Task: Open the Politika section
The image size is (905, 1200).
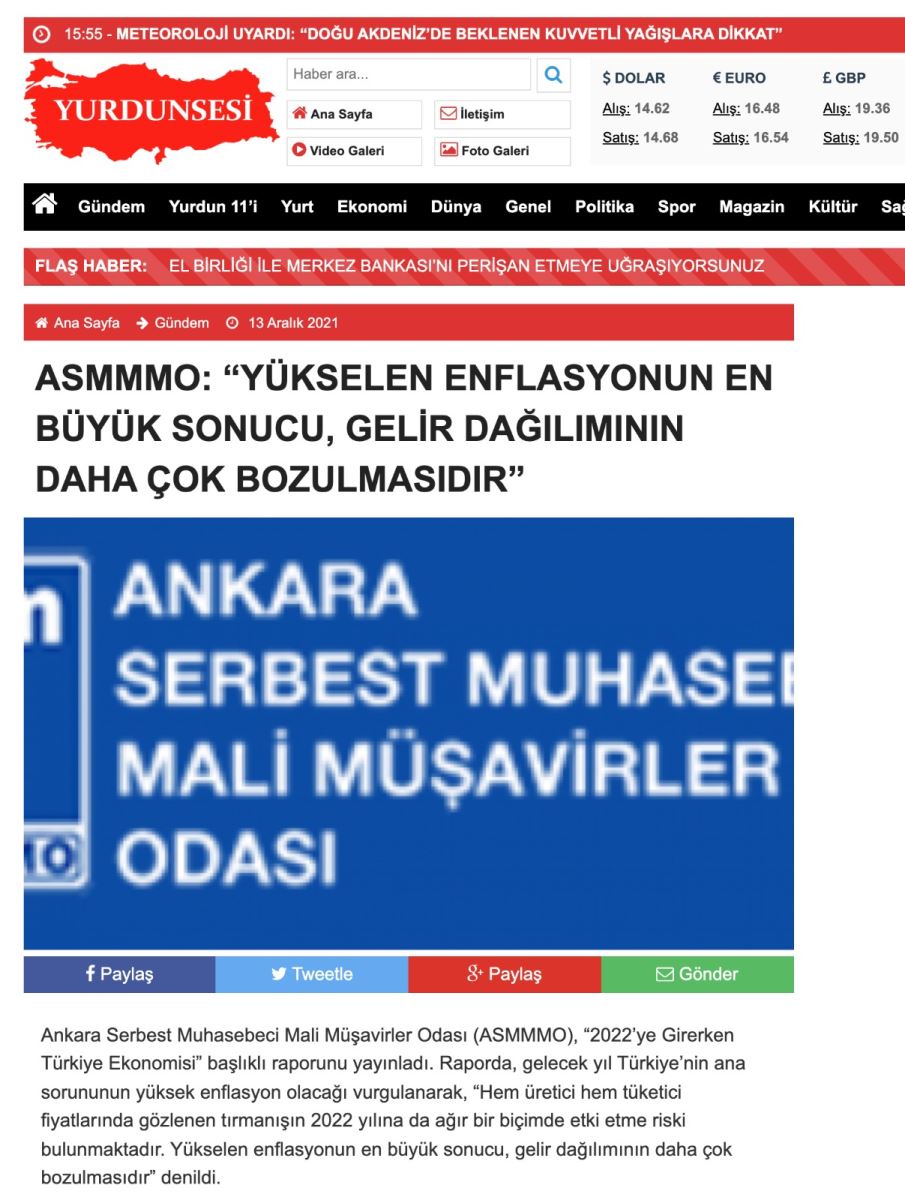Action: click(604, 207)
